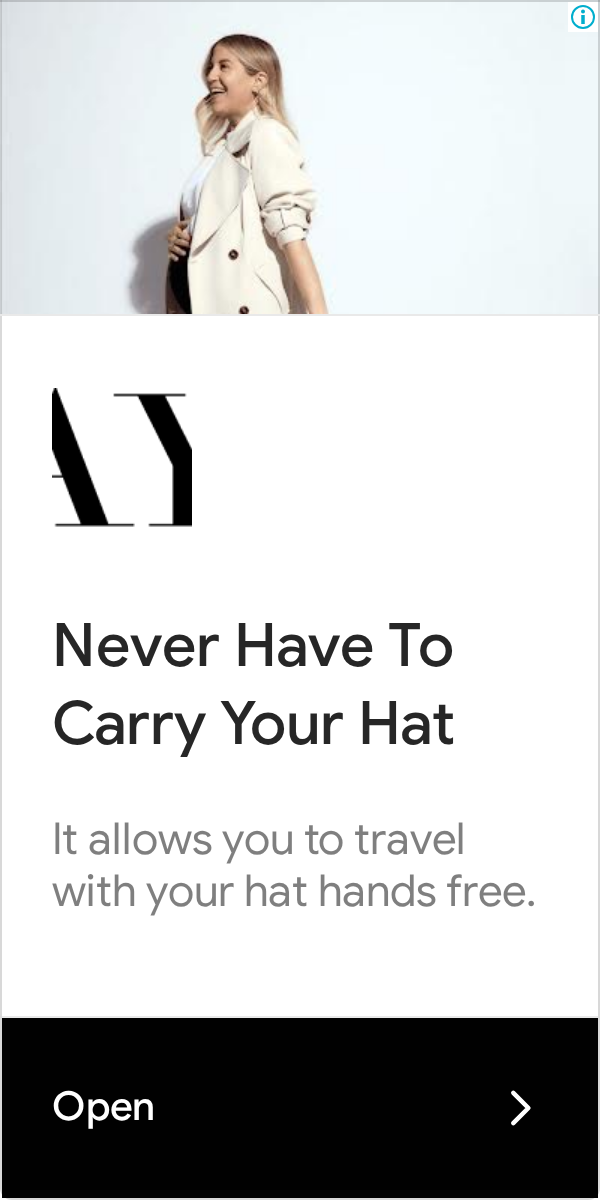
Task: Open the ad info icon
Action: tap(582, 16)
